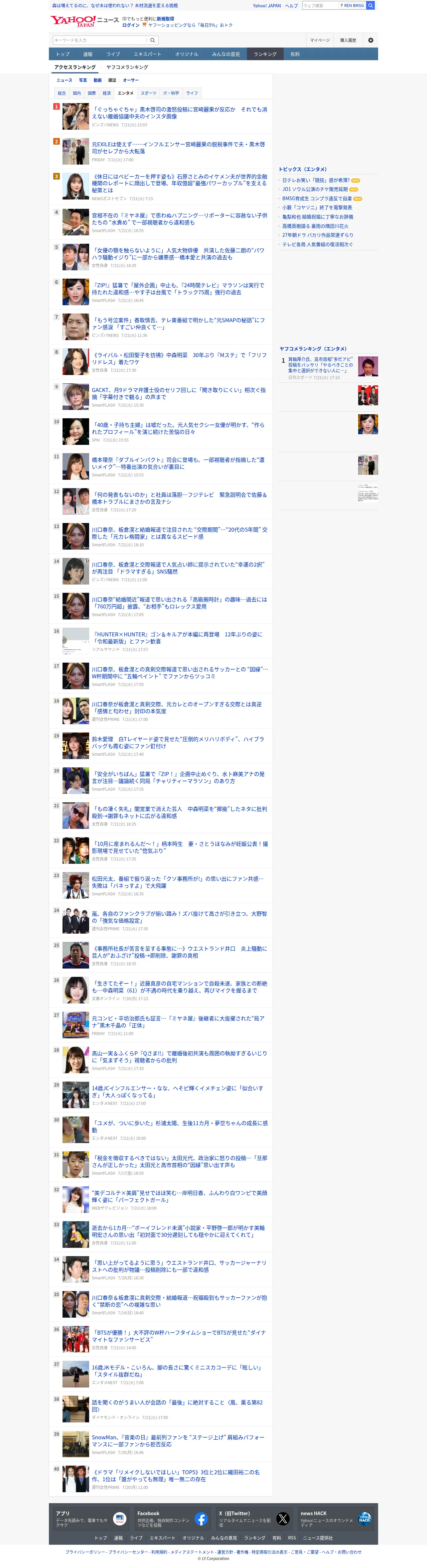The height and width of the screenshot is (1568, 427).
Task: Switch to the エキスパート navigation tab
Action: [147, 54]
